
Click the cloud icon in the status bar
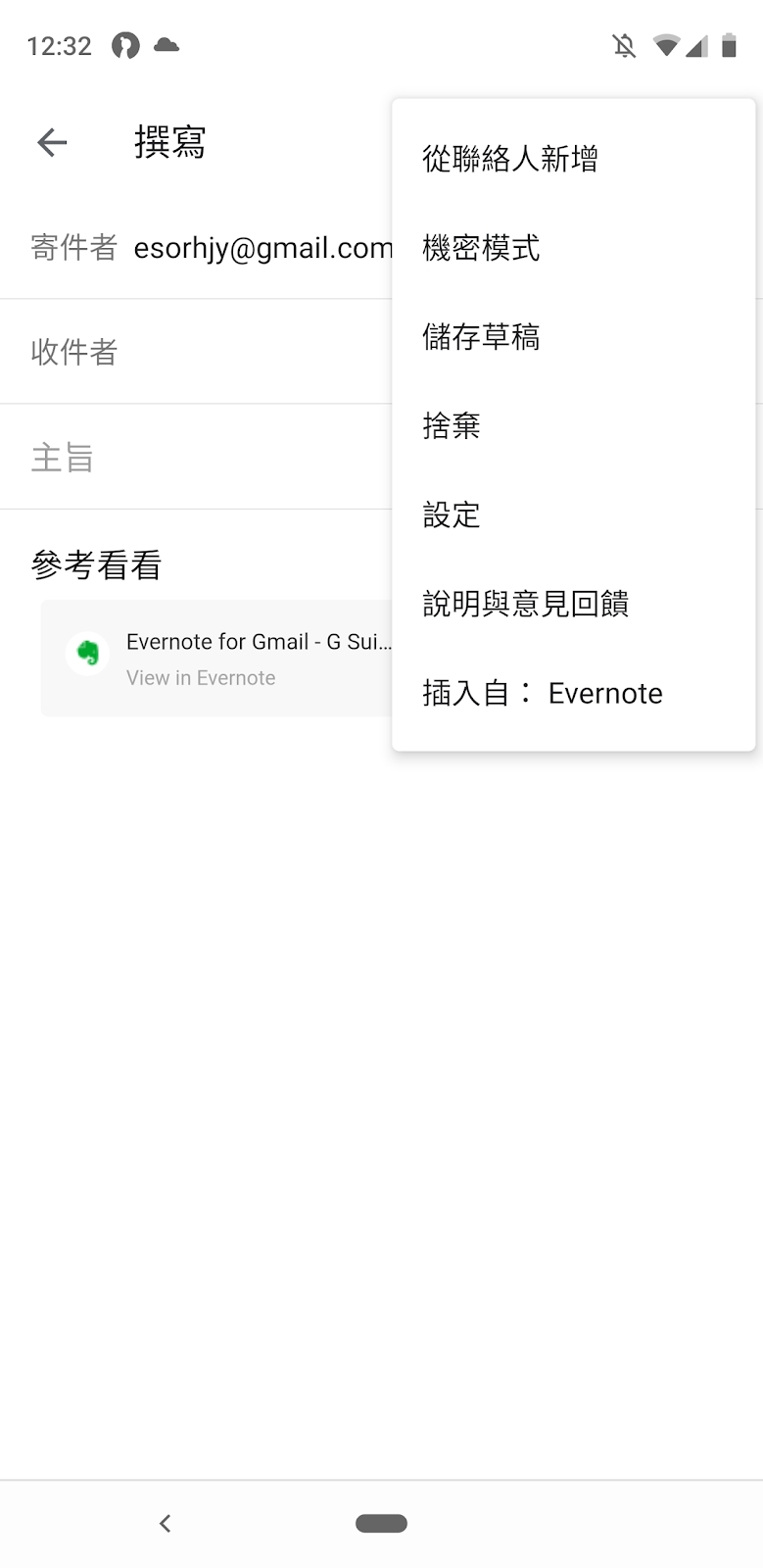tap(166, 45)
